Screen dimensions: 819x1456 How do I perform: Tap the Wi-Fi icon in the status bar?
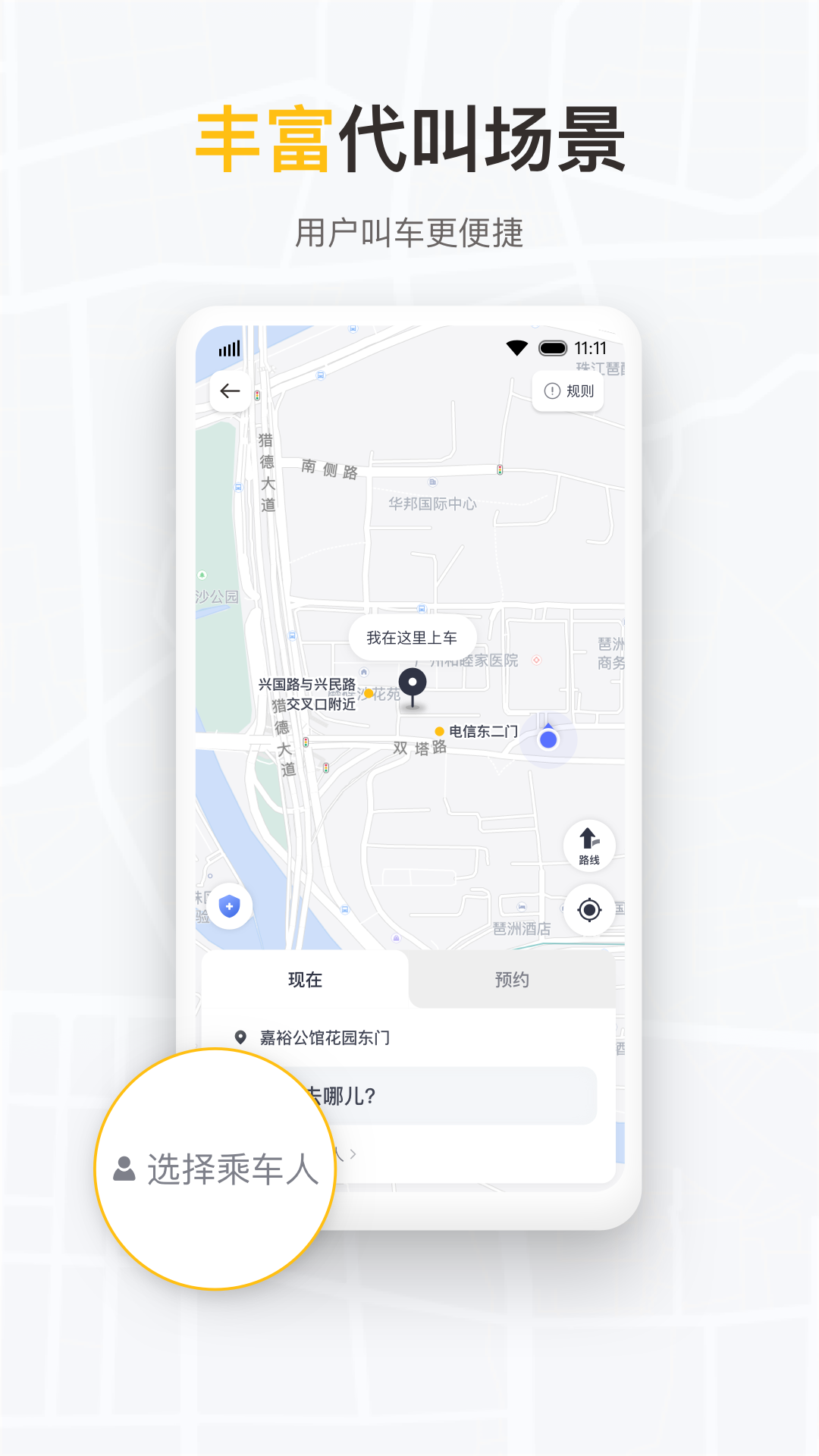(516, 347)
